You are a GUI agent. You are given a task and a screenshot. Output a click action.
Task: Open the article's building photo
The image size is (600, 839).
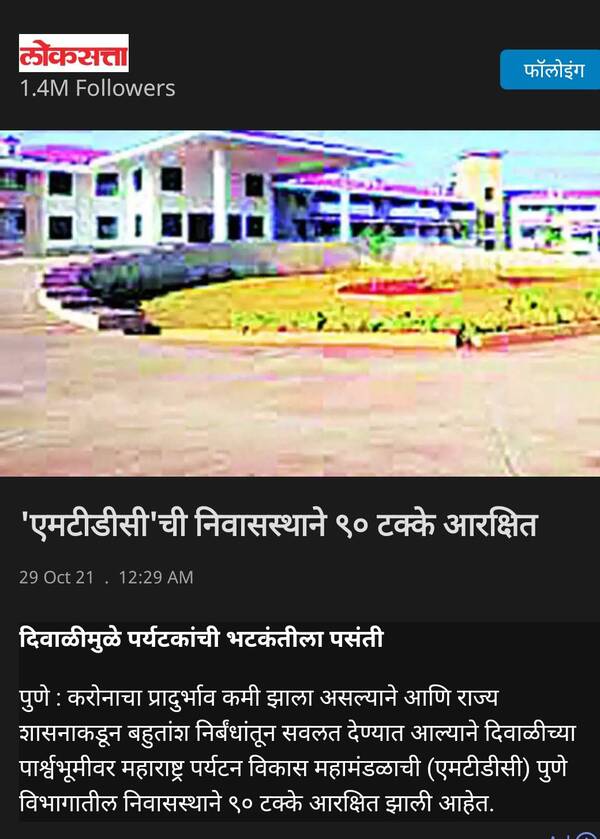coord(300,303)
